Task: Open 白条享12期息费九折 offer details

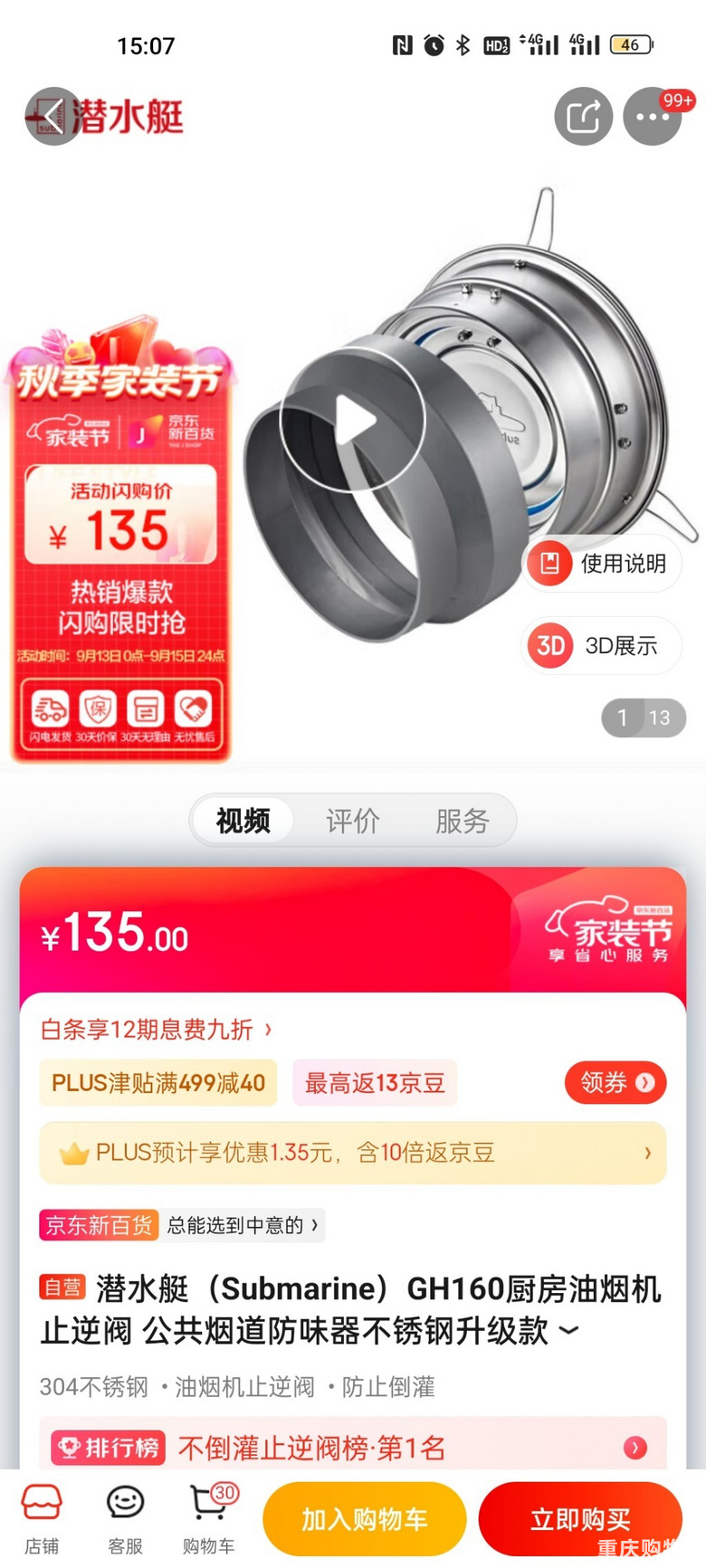Action: 156,1029
